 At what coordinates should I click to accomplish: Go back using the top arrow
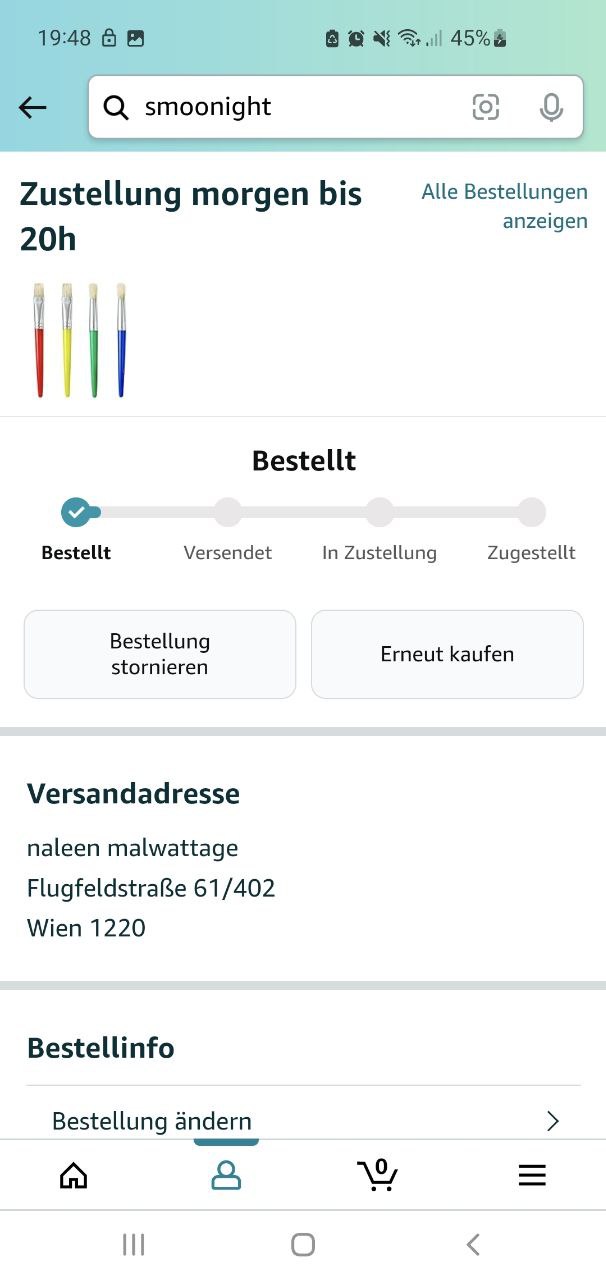(33, 108)
